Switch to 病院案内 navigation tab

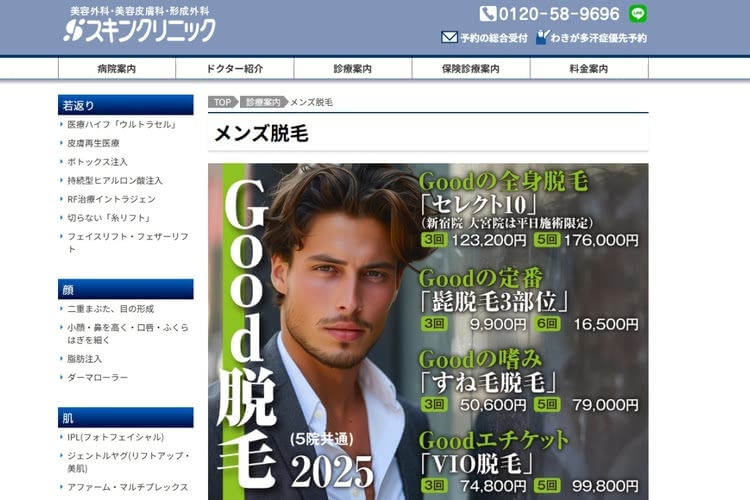(x=117, y=69)
